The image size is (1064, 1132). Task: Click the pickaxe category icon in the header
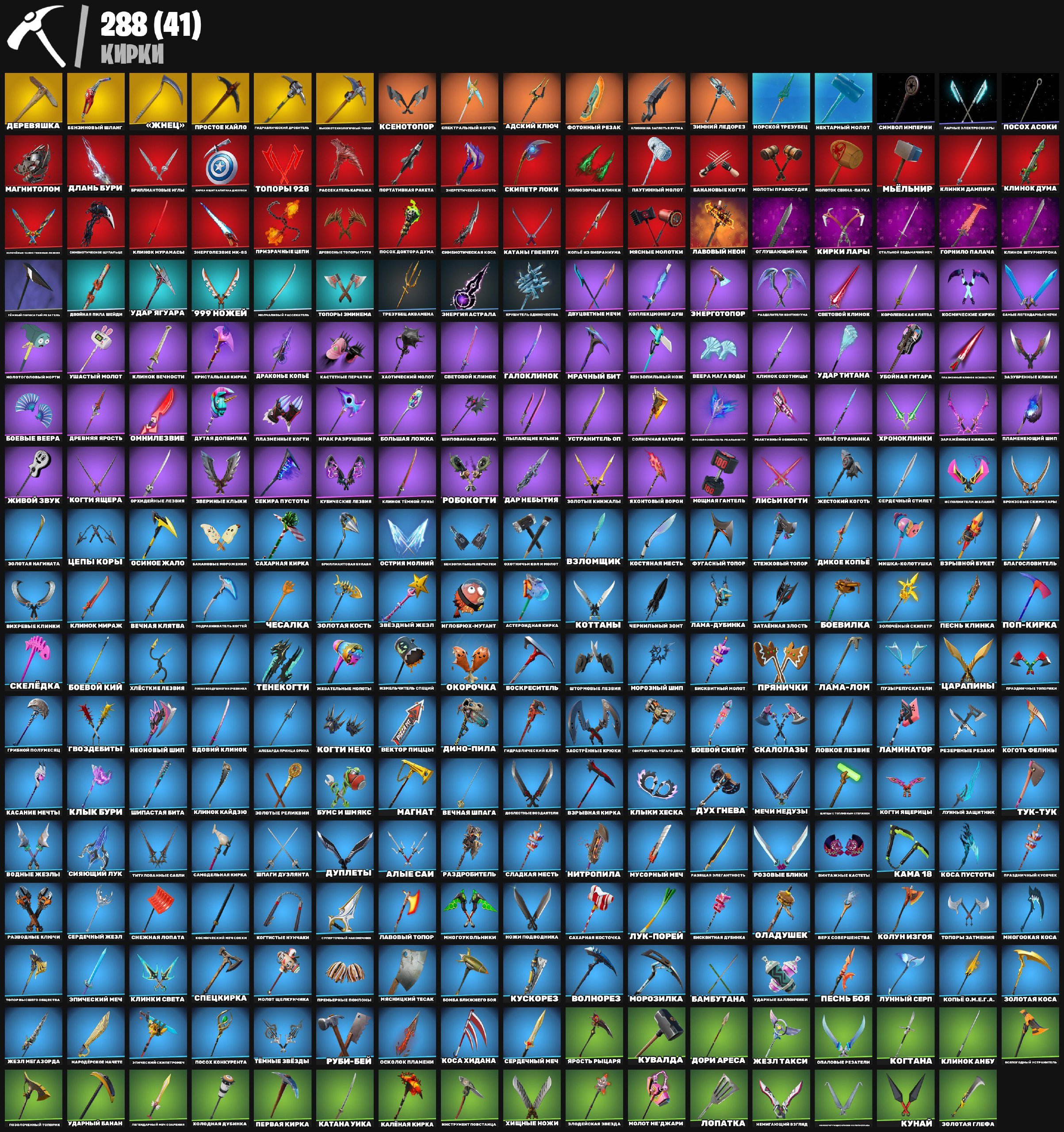37,34
